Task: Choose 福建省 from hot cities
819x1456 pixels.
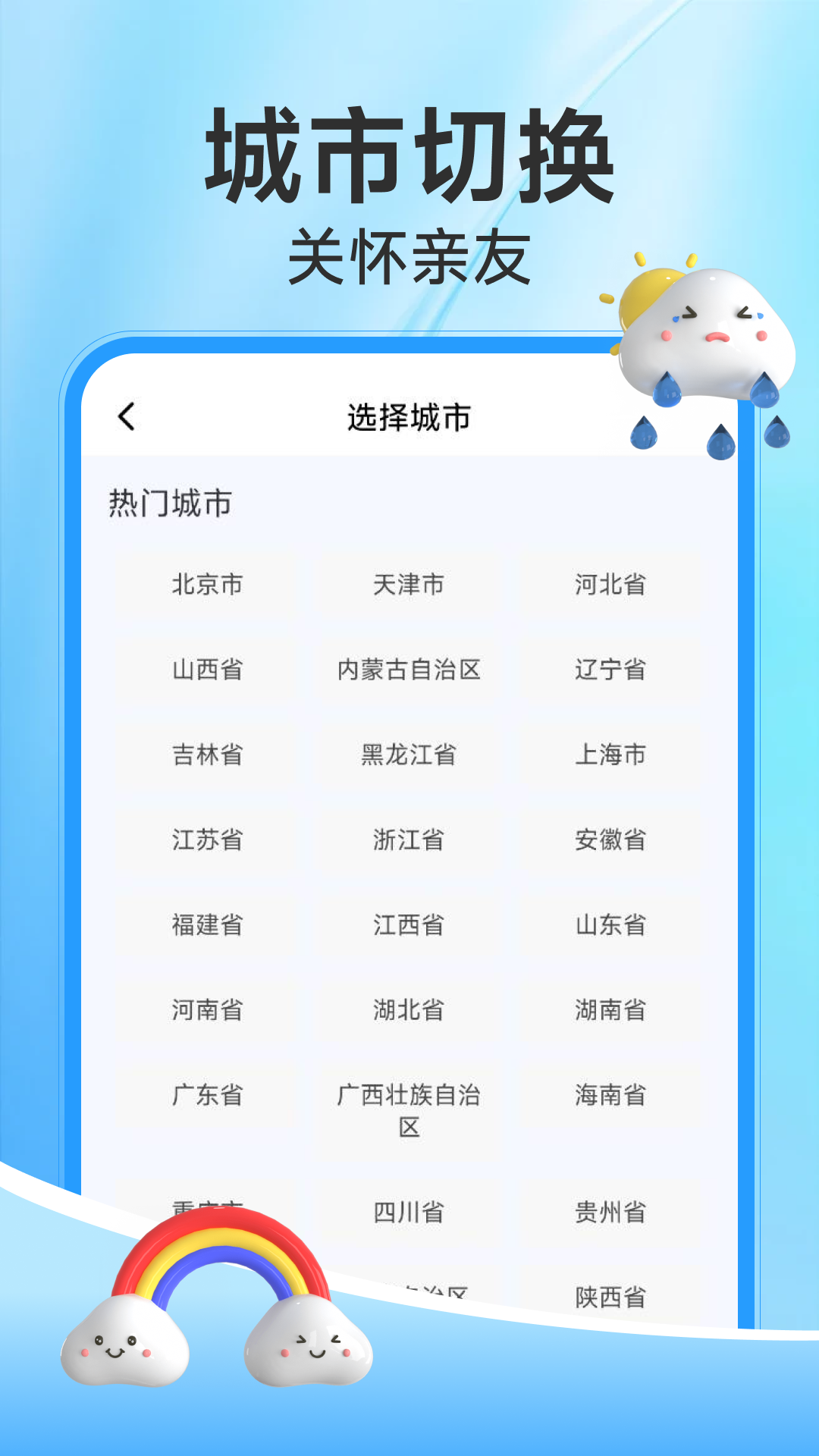Action: [209, 924]
